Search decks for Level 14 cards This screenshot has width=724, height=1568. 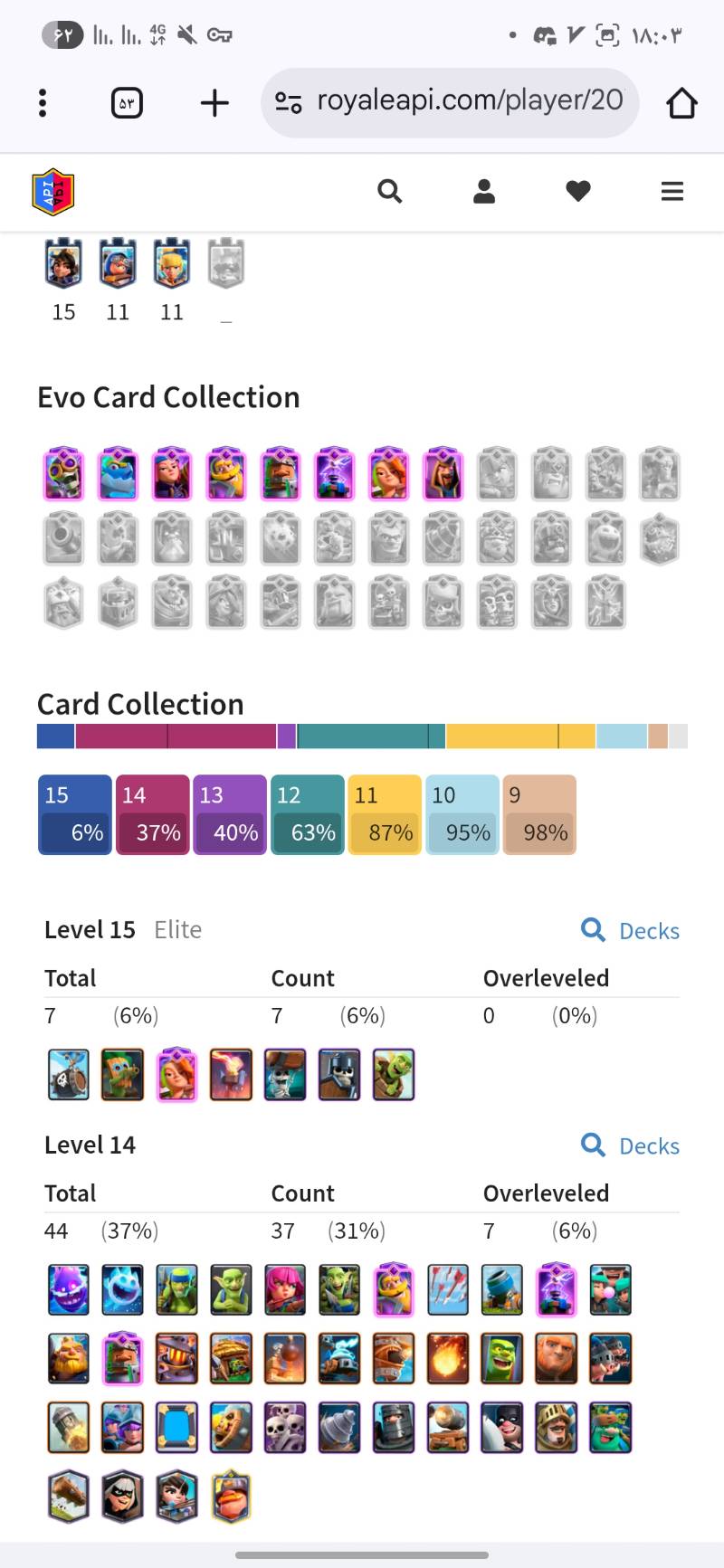point(631,1145)
